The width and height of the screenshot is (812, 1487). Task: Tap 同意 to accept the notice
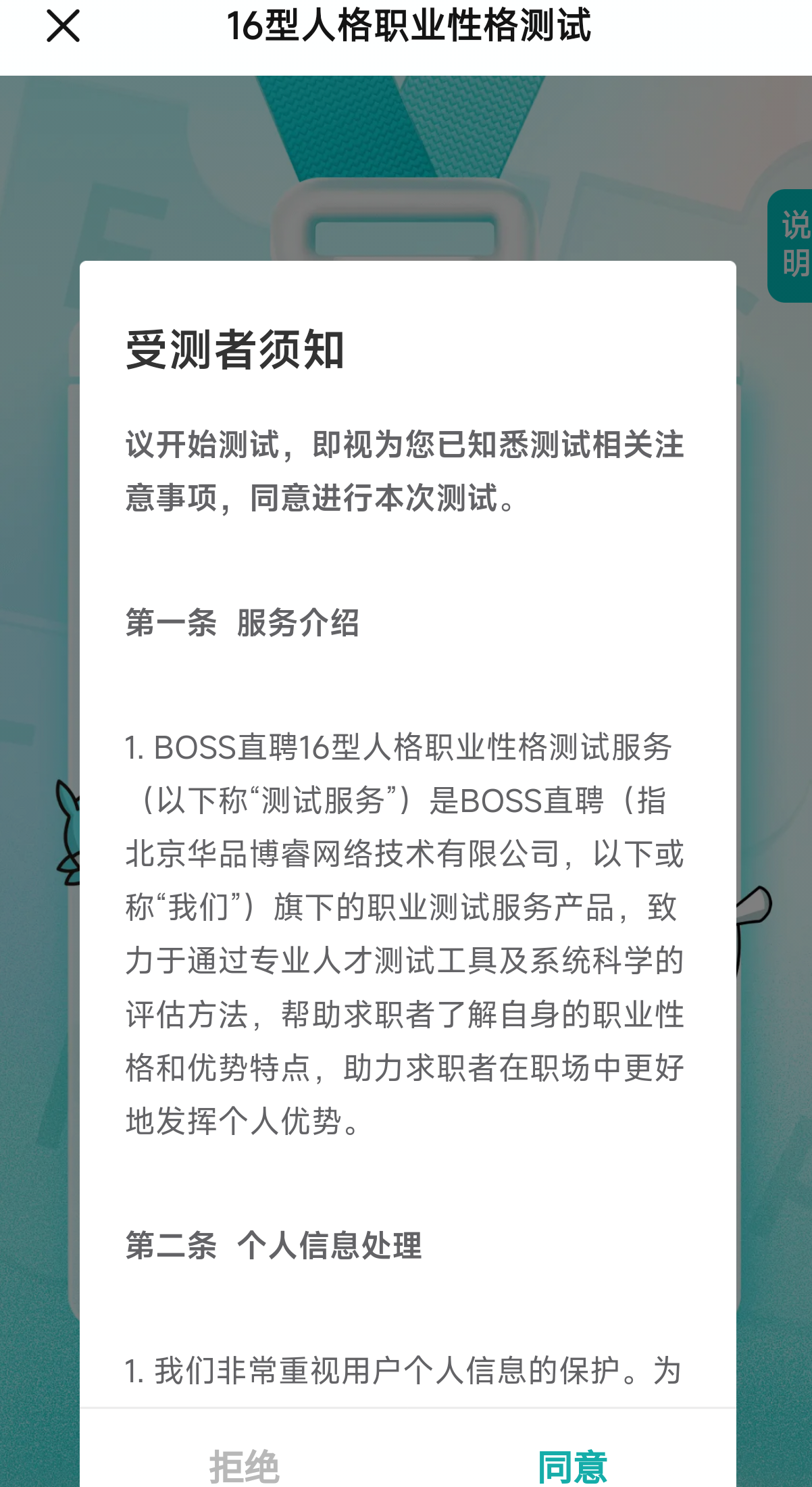(x=572, y=1465)
